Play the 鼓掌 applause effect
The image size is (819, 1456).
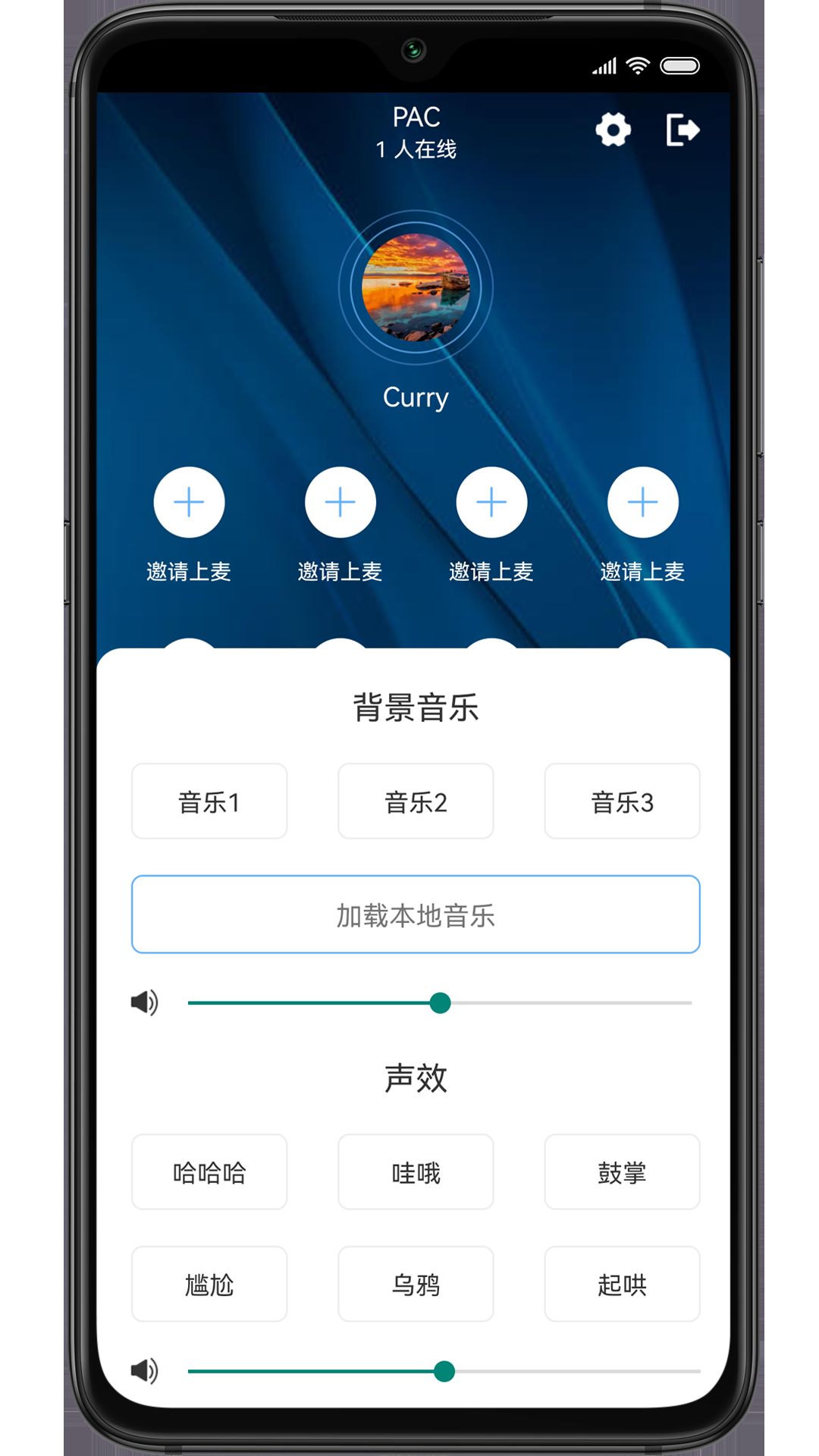[622, 1172]
